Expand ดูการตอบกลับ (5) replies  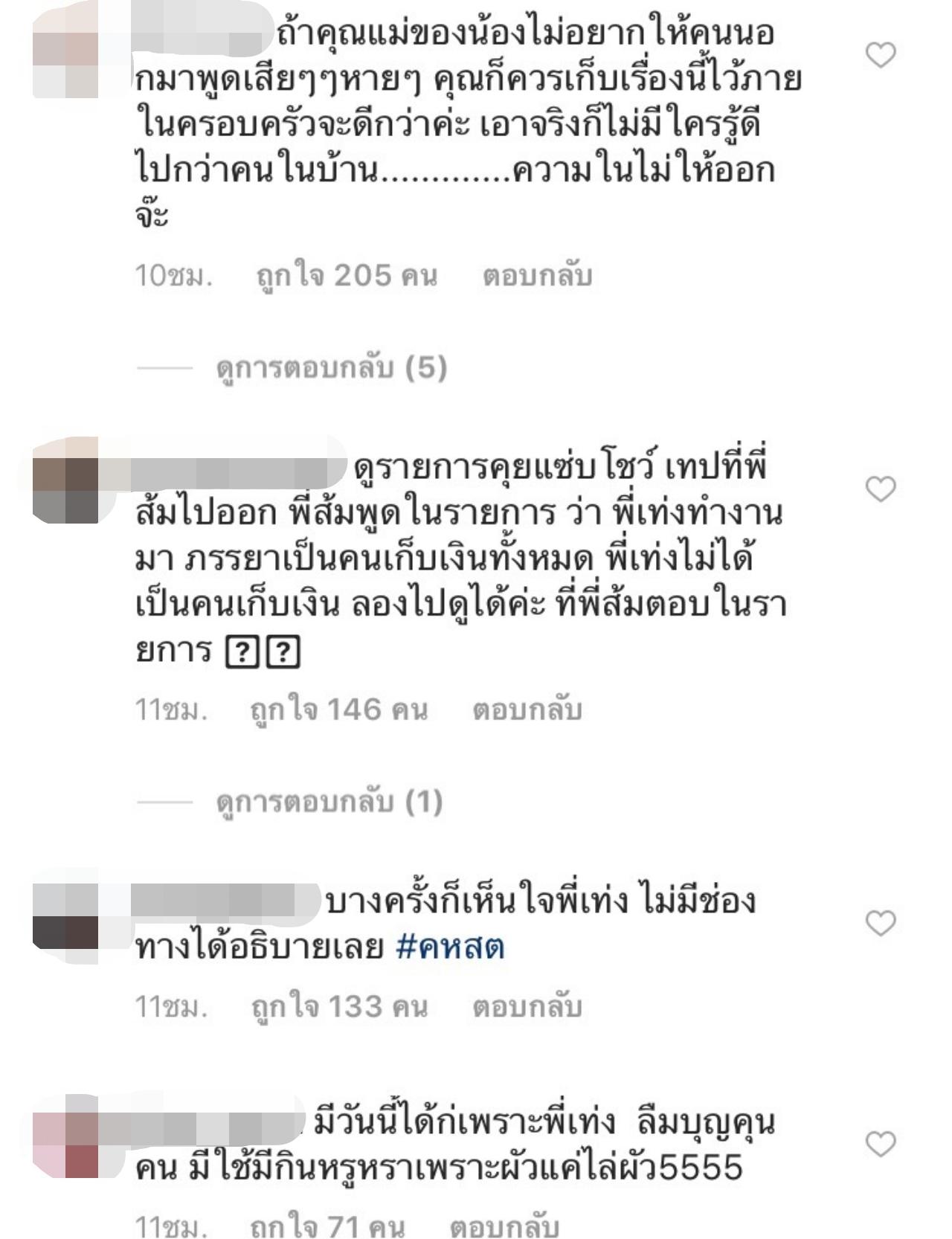click(x=331, y=368)
